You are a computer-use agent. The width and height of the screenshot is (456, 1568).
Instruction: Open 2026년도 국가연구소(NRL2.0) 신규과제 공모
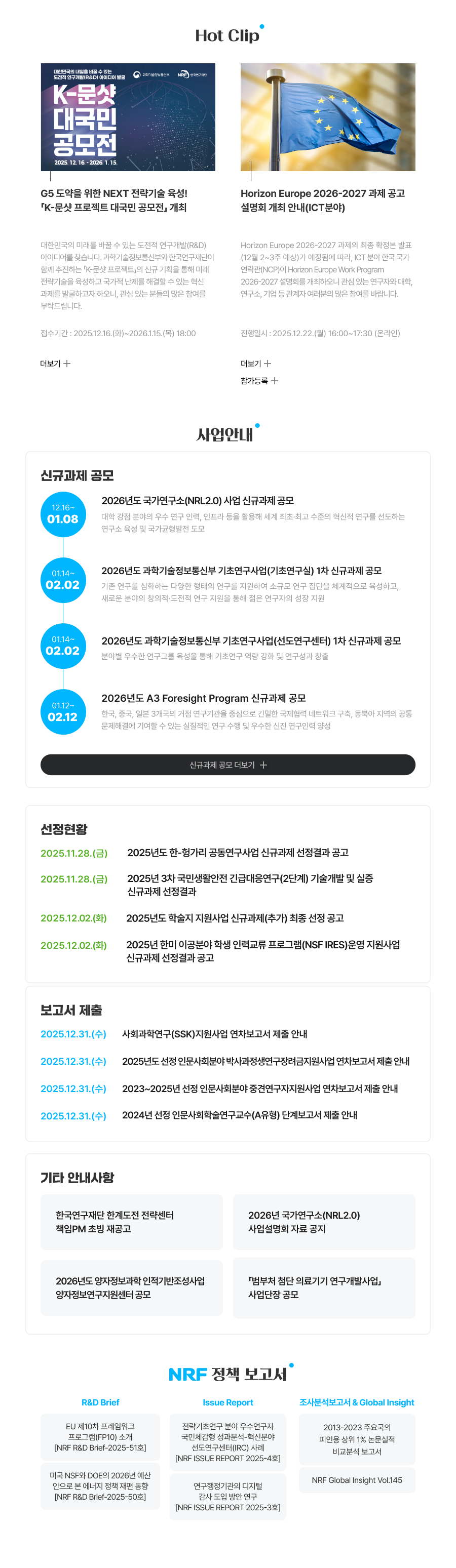point(197,500)
